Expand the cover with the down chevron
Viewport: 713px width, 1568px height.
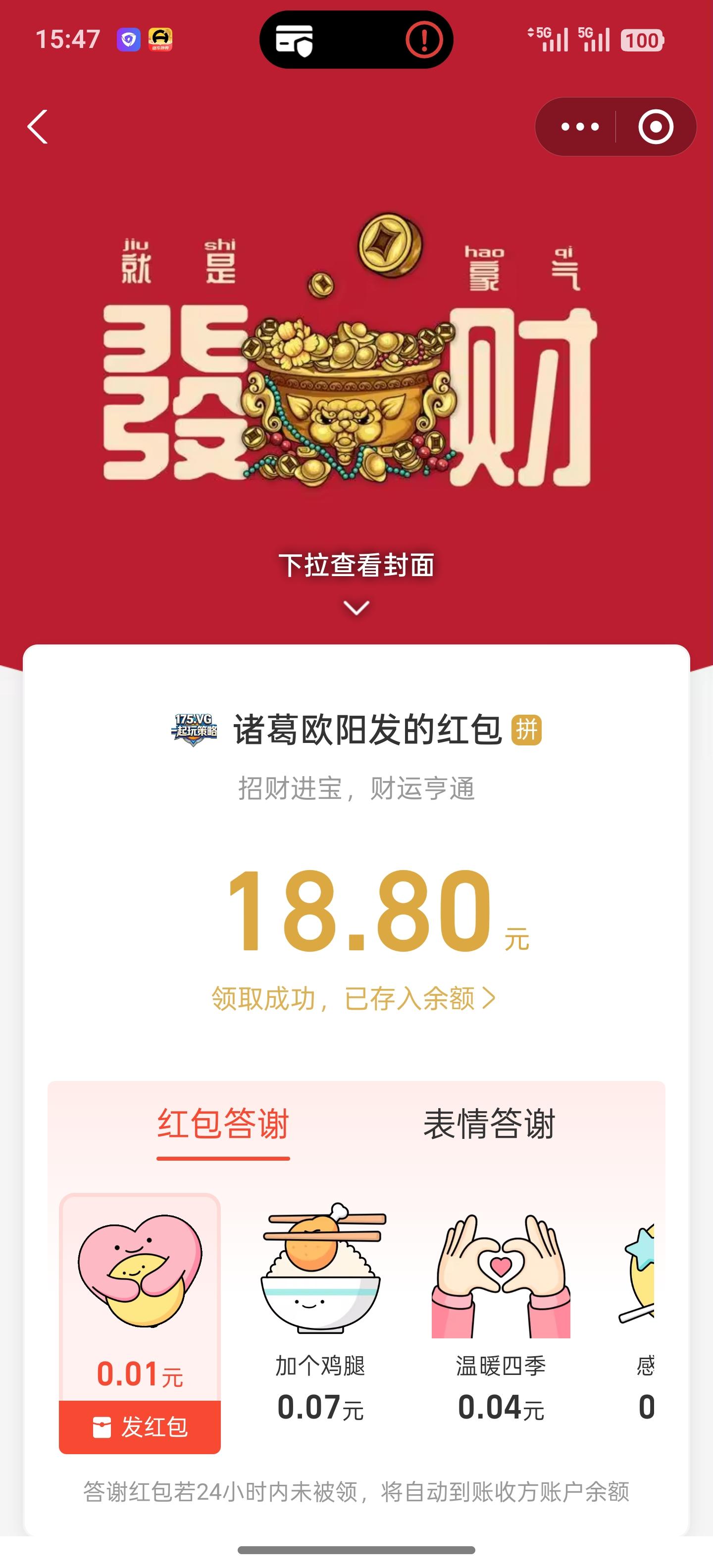(x=356, y=606)
